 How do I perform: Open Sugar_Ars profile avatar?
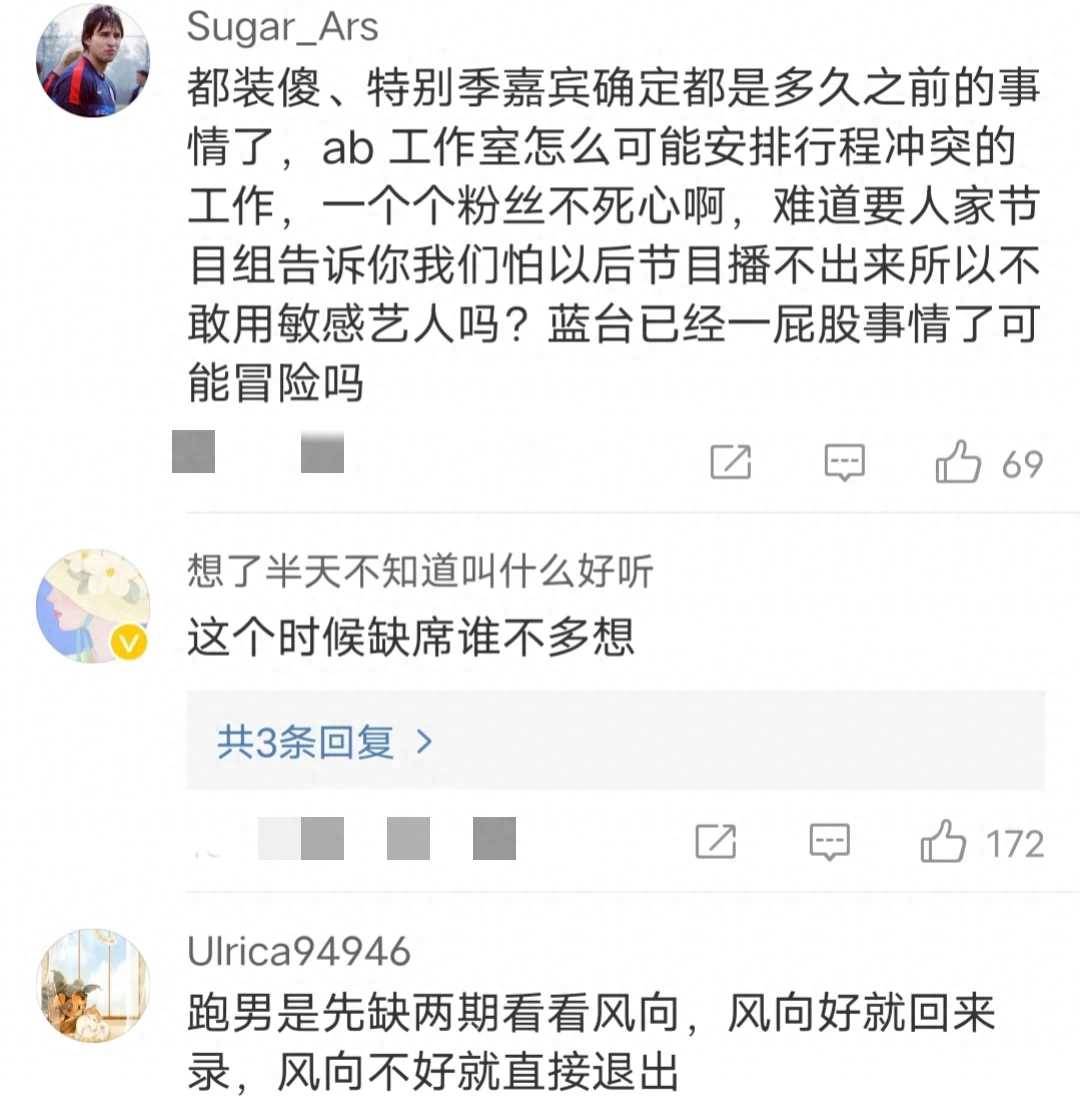tap(93, 62)
